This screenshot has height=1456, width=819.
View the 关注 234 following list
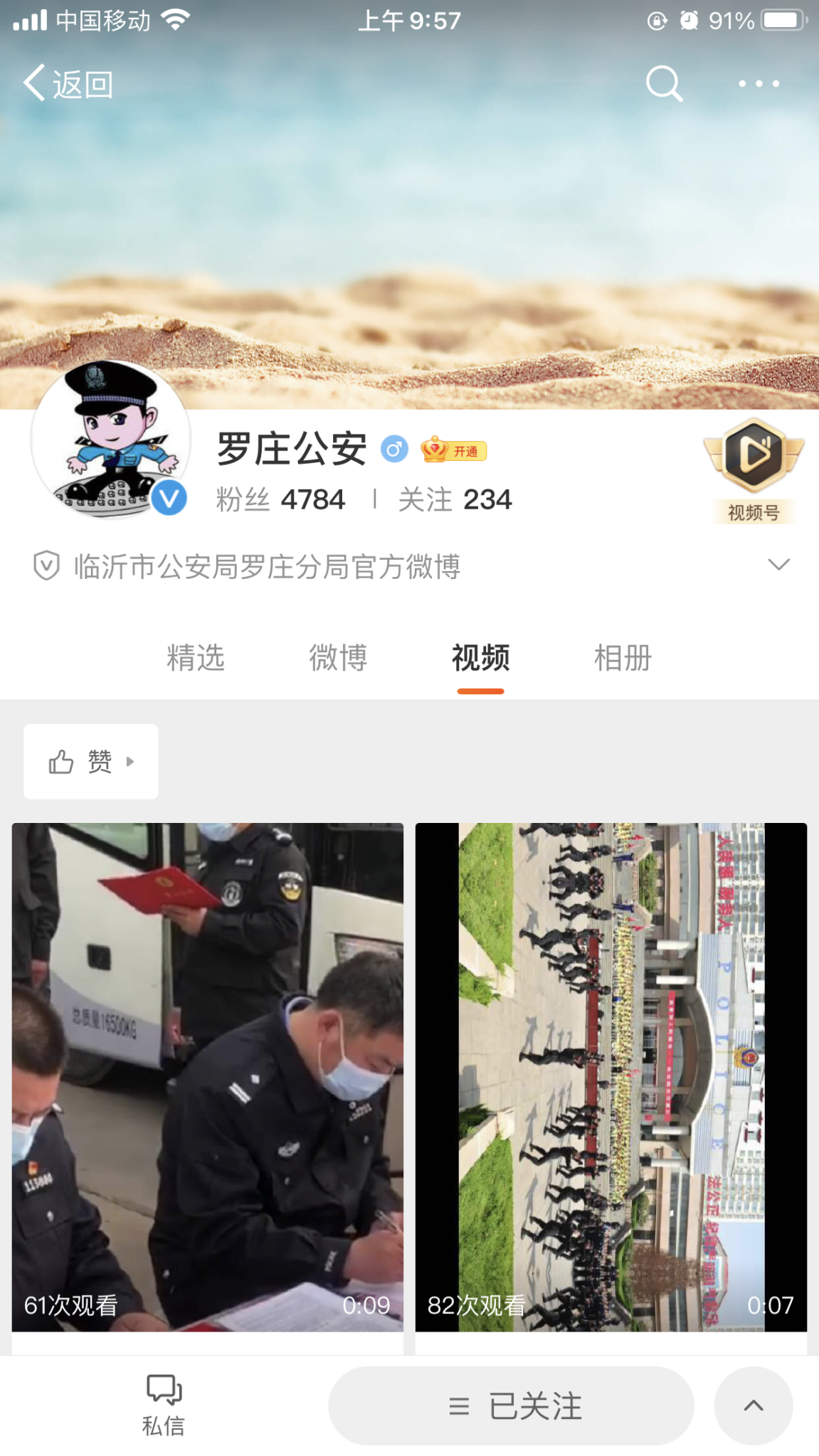[455, 500]
